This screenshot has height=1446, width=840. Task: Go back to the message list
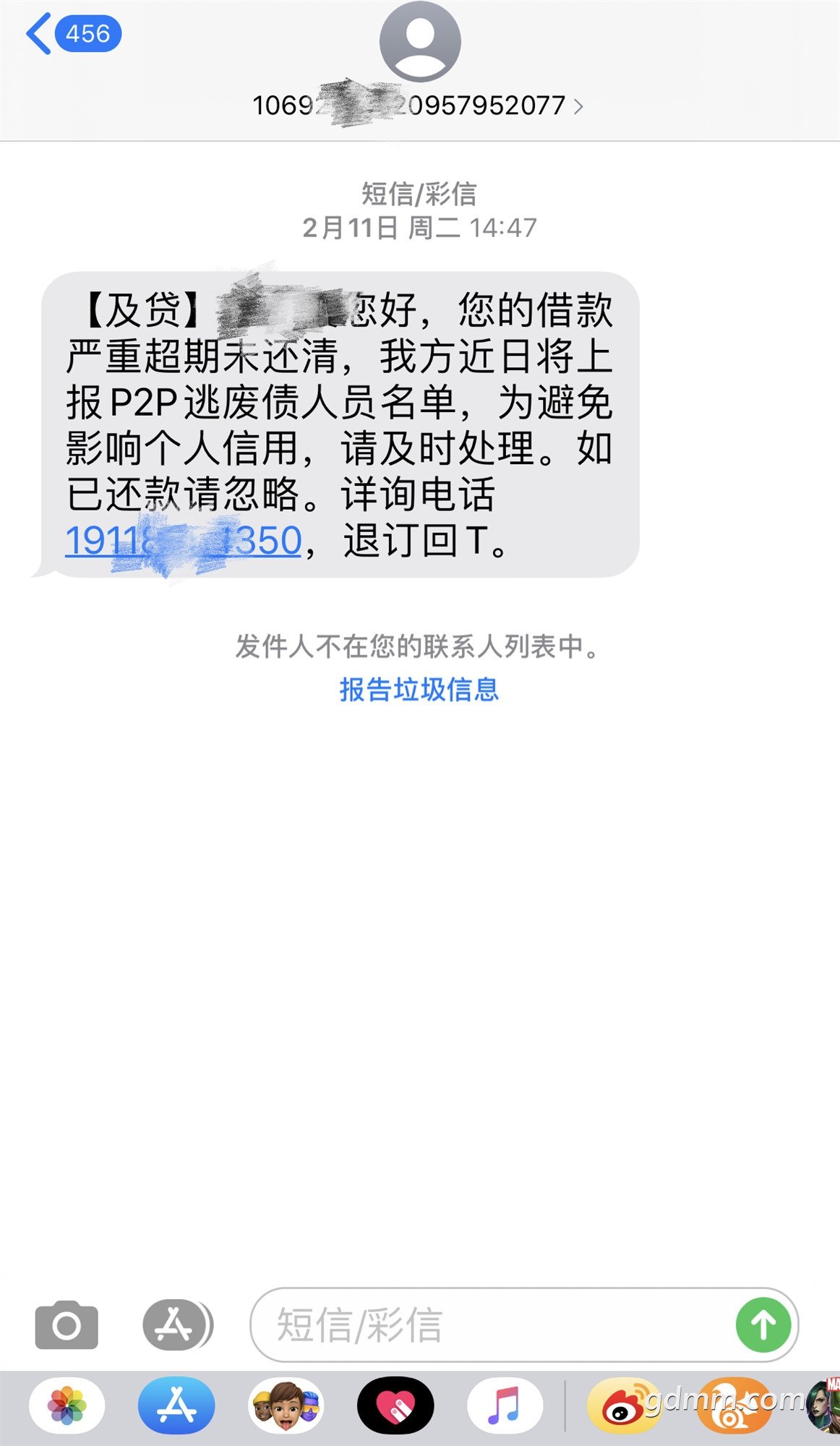coord(71,34)
